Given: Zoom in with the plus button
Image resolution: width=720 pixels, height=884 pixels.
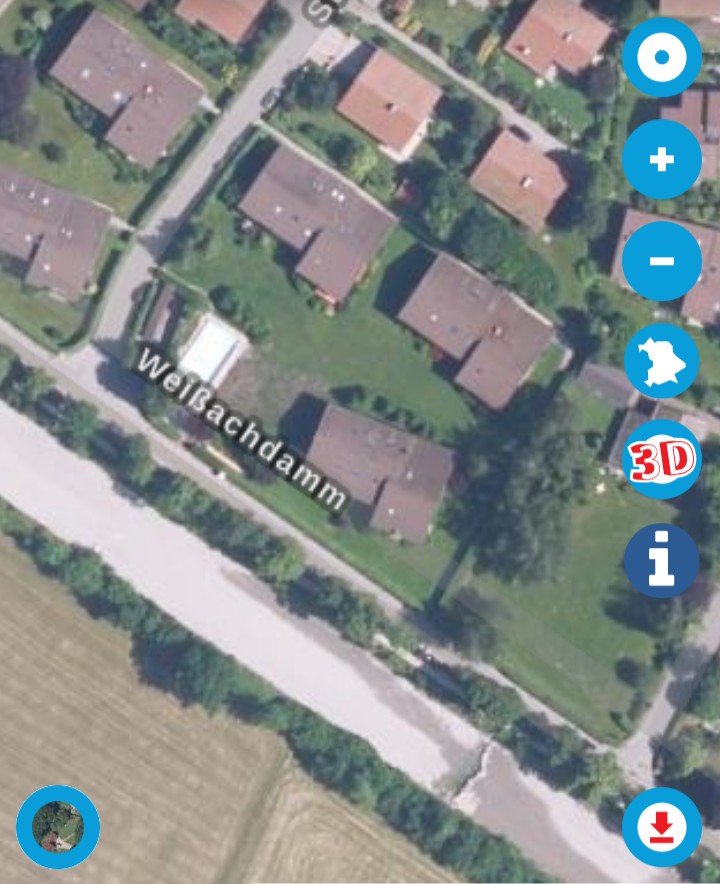Looking at the screenshot, I should pos(661,160).
